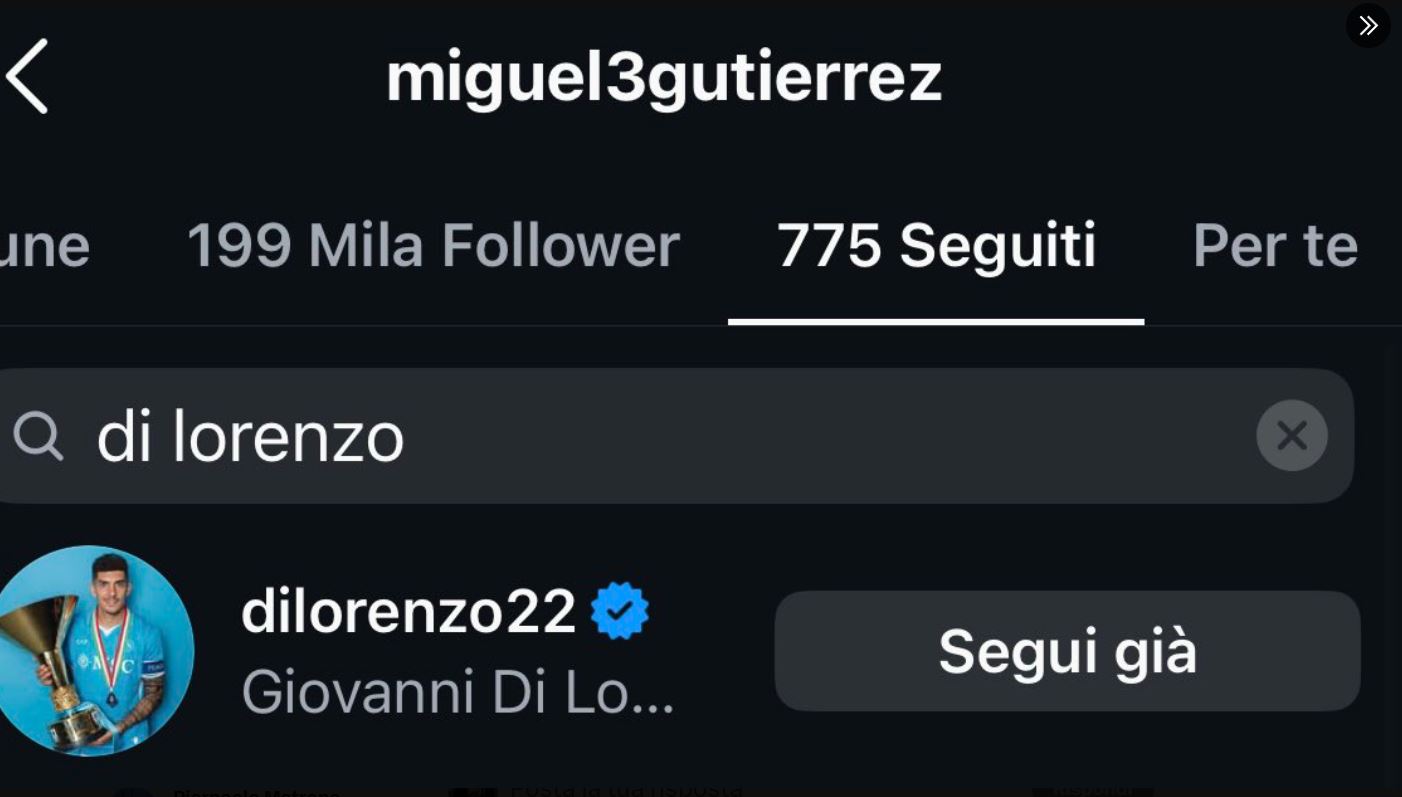
Task: Open the Per te tab
Action: click(x=1275, y=246)
